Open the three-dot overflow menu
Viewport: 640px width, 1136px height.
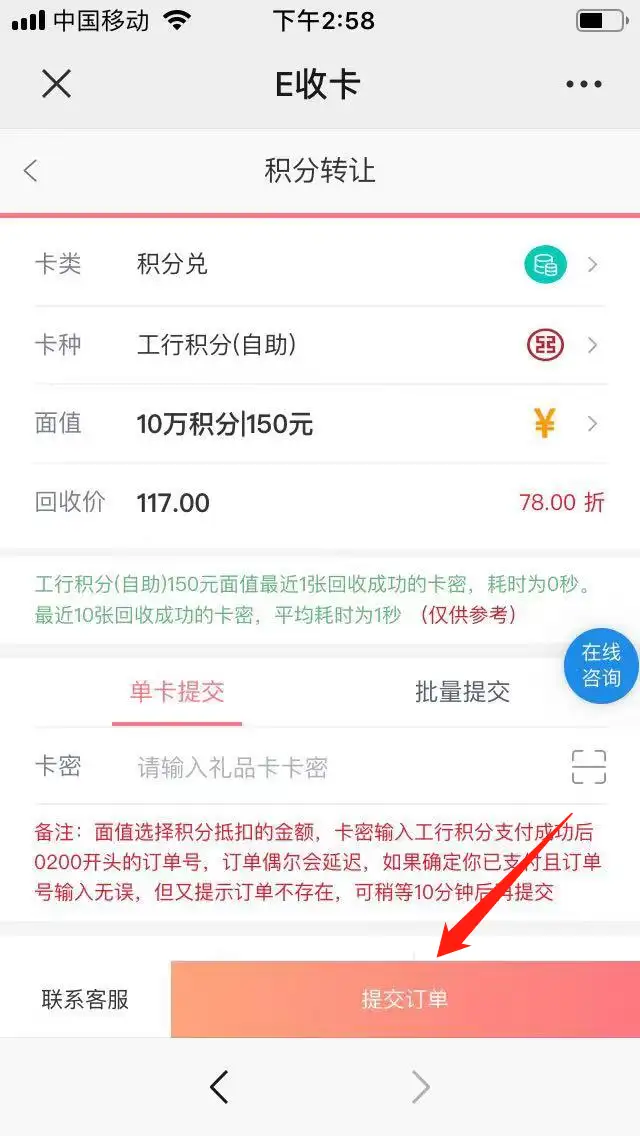point(583,85)
